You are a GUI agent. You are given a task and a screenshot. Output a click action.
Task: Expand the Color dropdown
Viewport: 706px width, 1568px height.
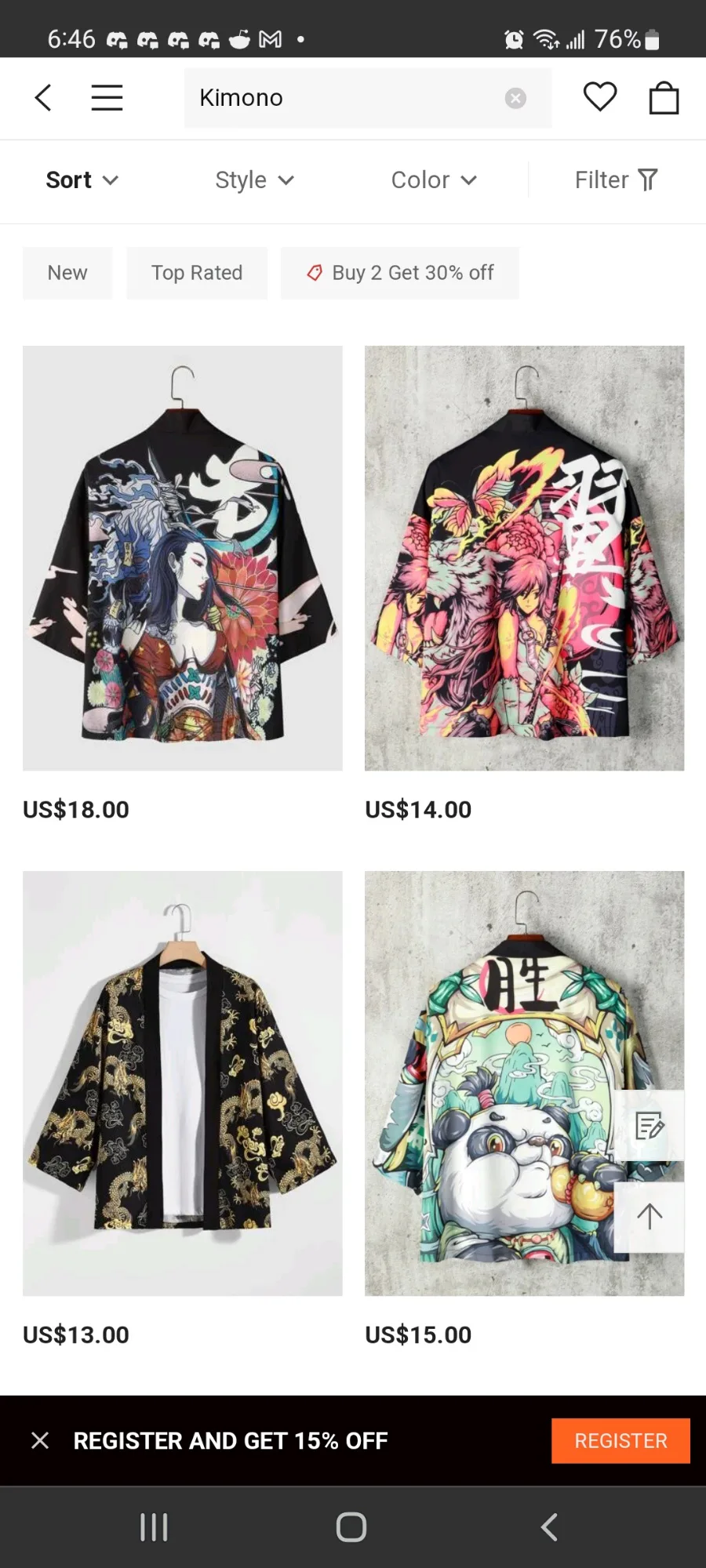tap(434, 180)
